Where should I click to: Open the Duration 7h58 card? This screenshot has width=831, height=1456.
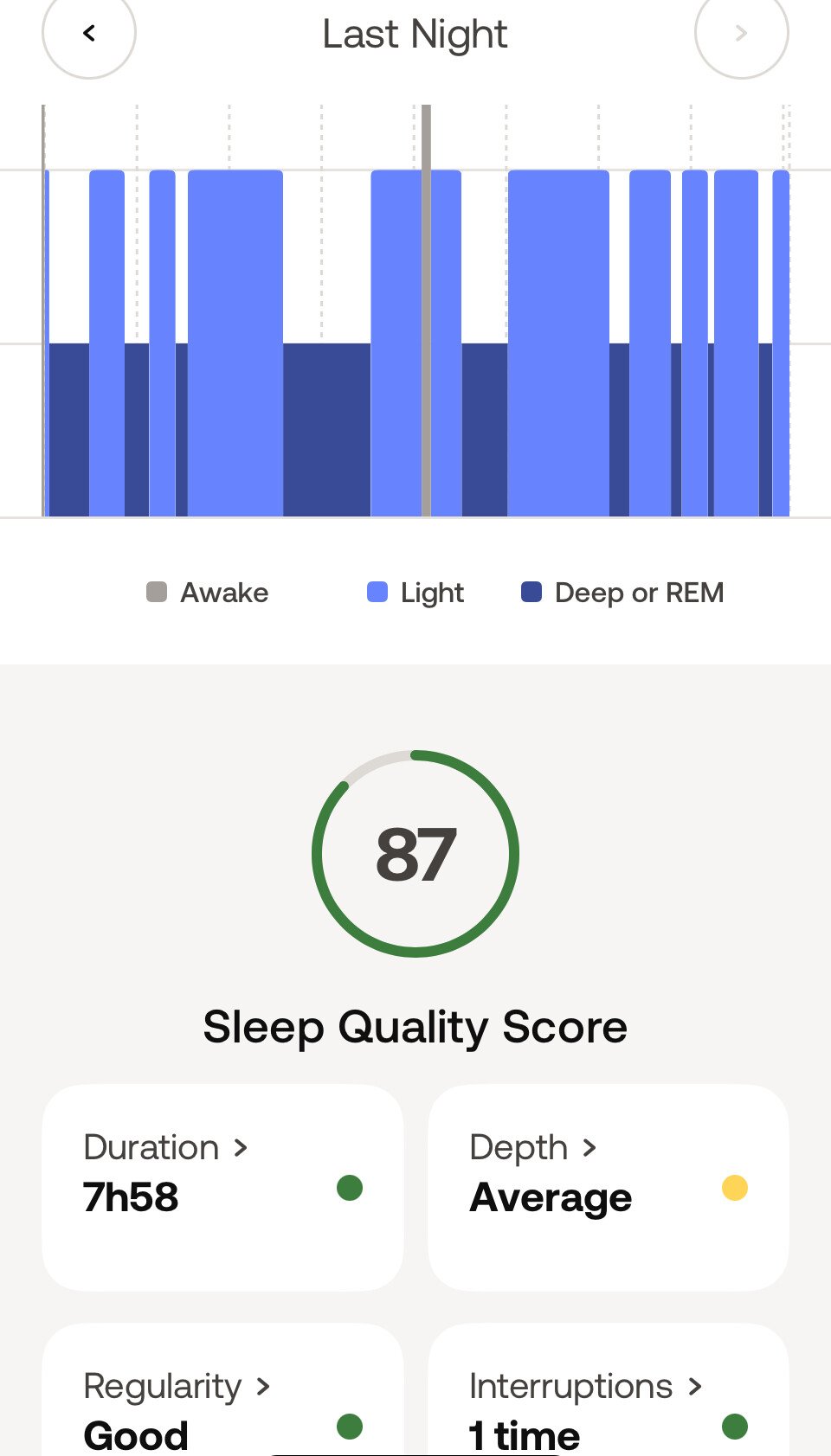click(x=222, y=1187)
